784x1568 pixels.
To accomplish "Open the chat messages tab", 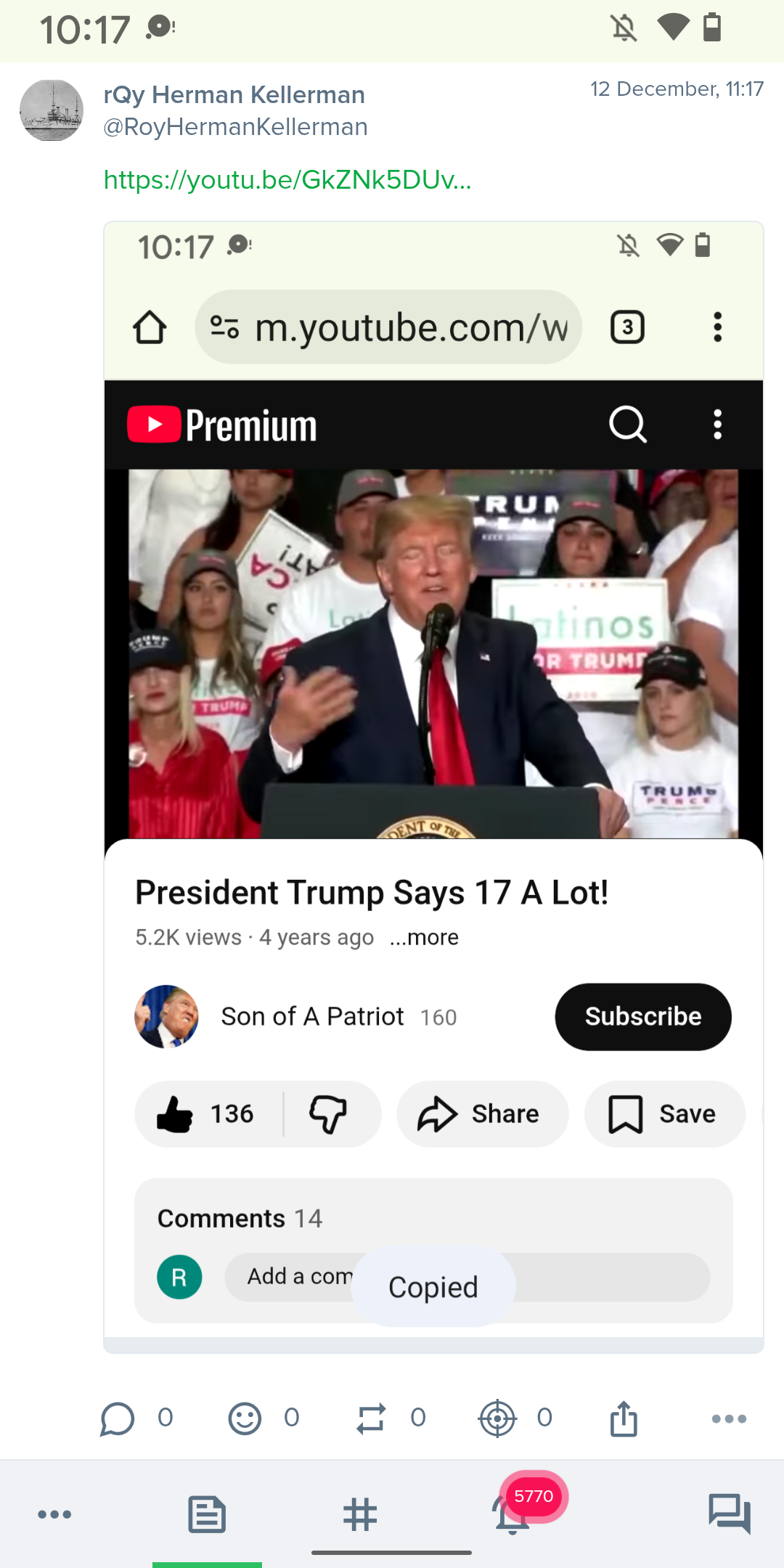I will point(729,1514).
